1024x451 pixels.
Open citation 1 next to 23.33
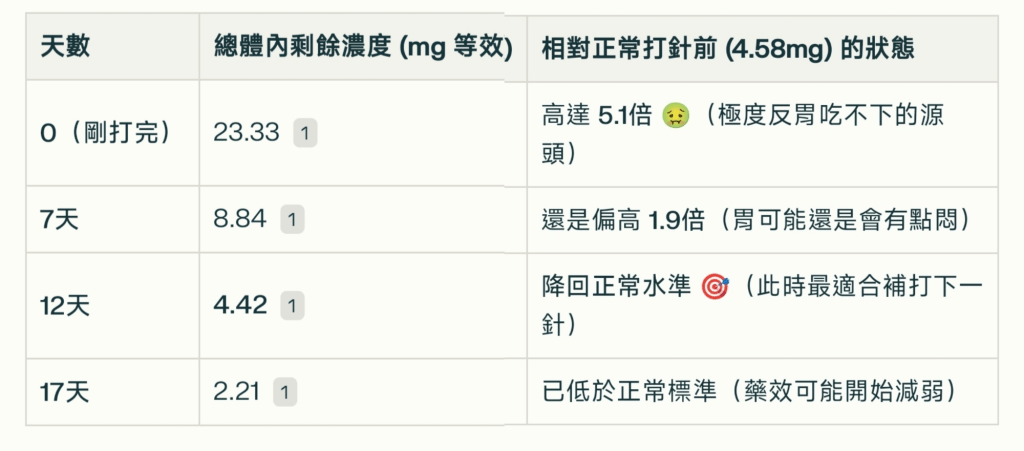(x=305, y=133)
